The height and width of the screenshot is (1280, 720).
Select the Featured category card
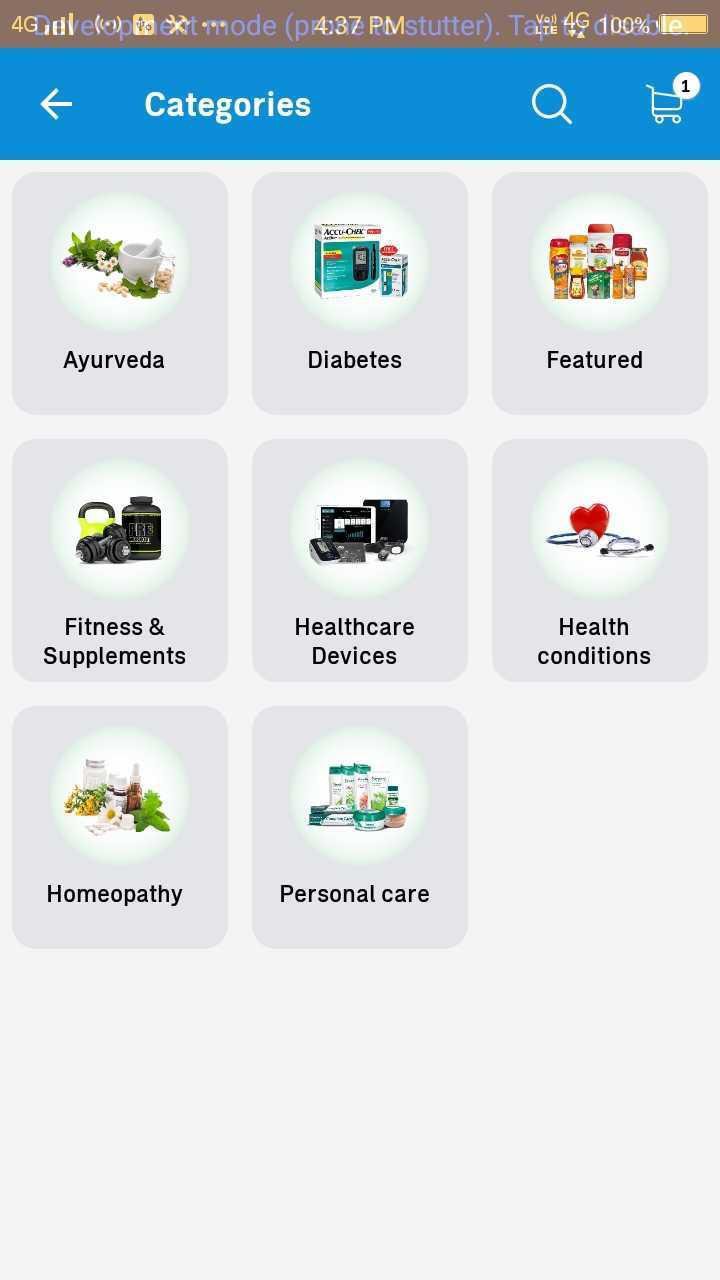pyautogui.click(x=599, y=292)
